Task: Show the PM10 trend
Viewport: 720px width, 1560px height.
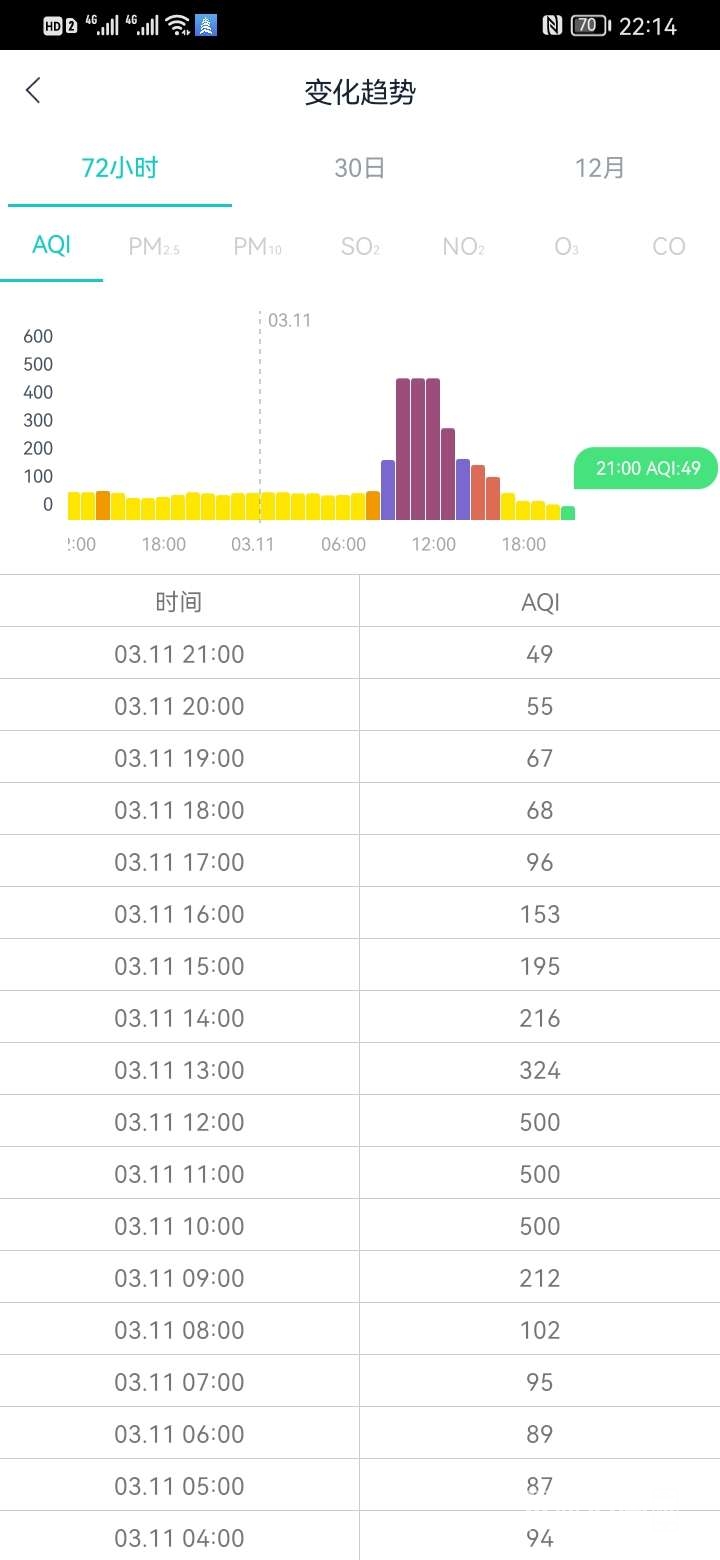Action: point(257,246)
